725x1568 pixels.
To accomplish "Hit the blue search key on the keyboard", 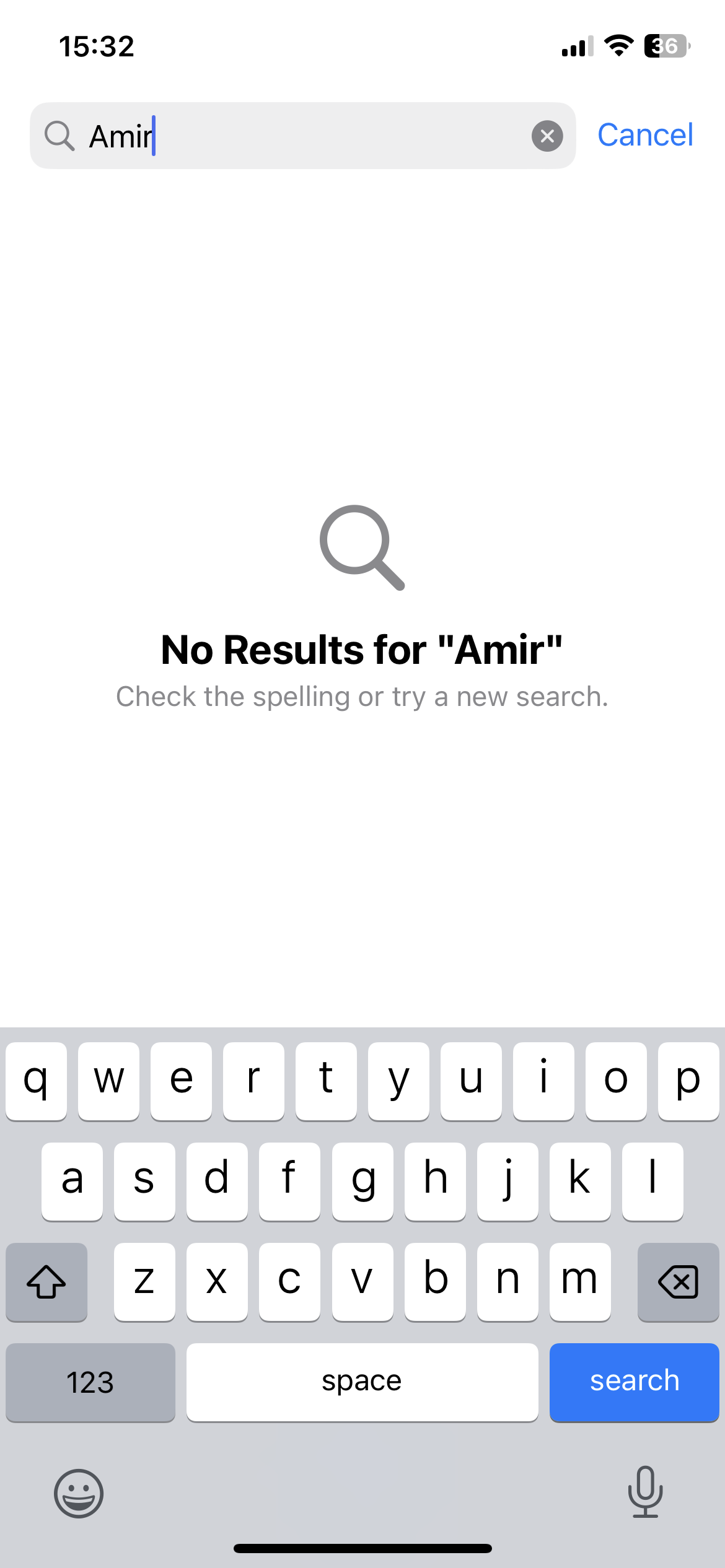I will pos(634,1382).
